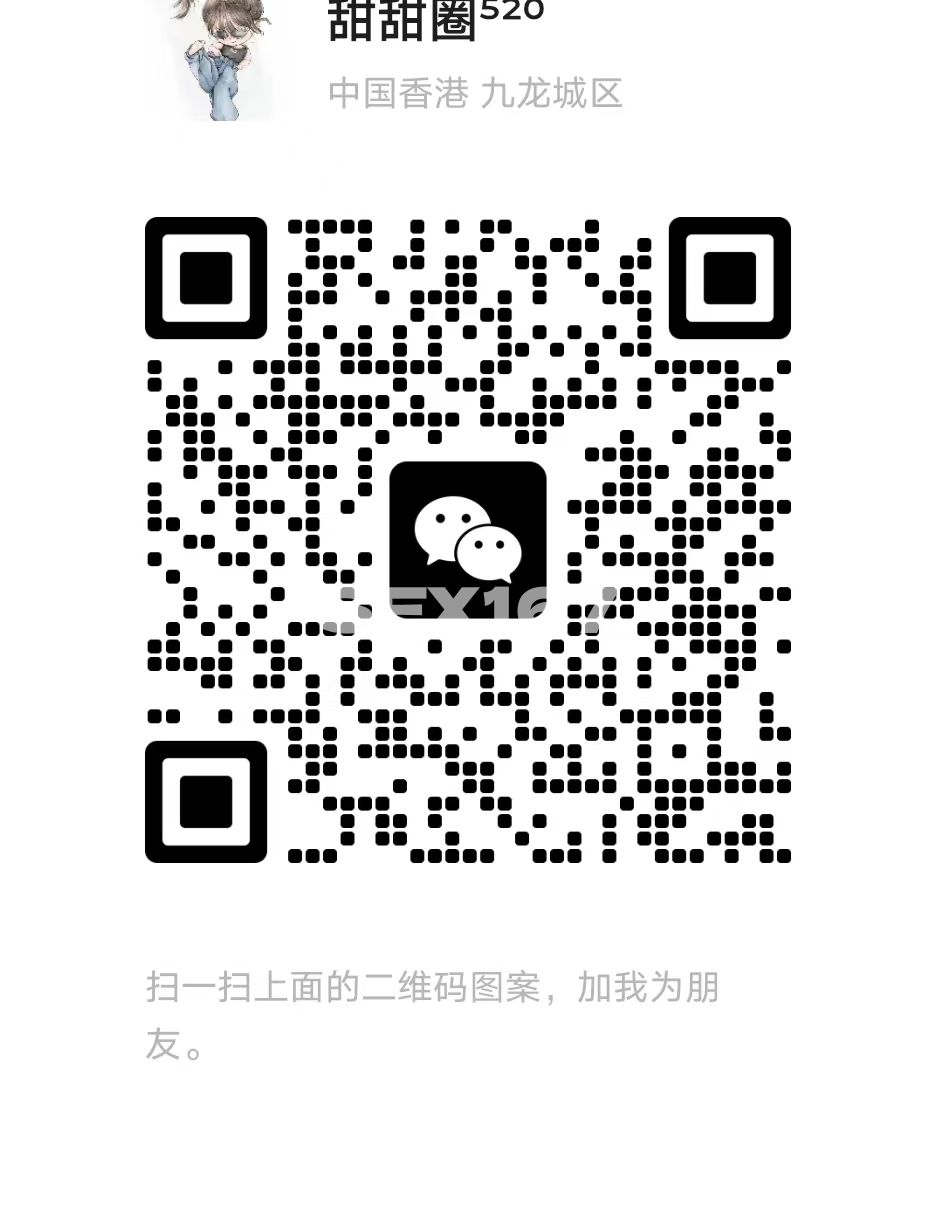Tap the profile avatar picture
This screenshot has height=1213, width=936.
pyautogui.click(x=219, y=60)
